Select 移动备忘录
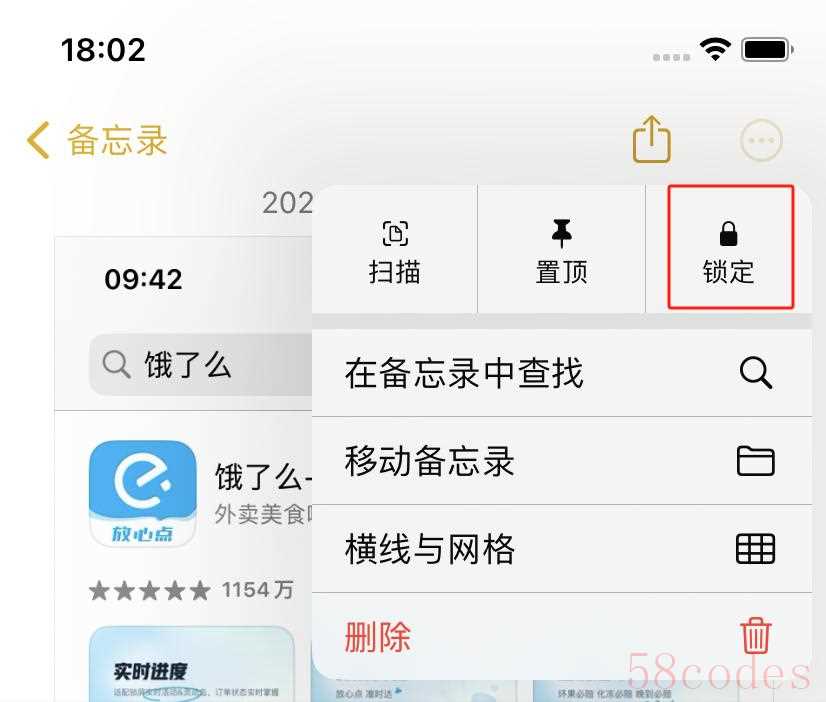 560,461
